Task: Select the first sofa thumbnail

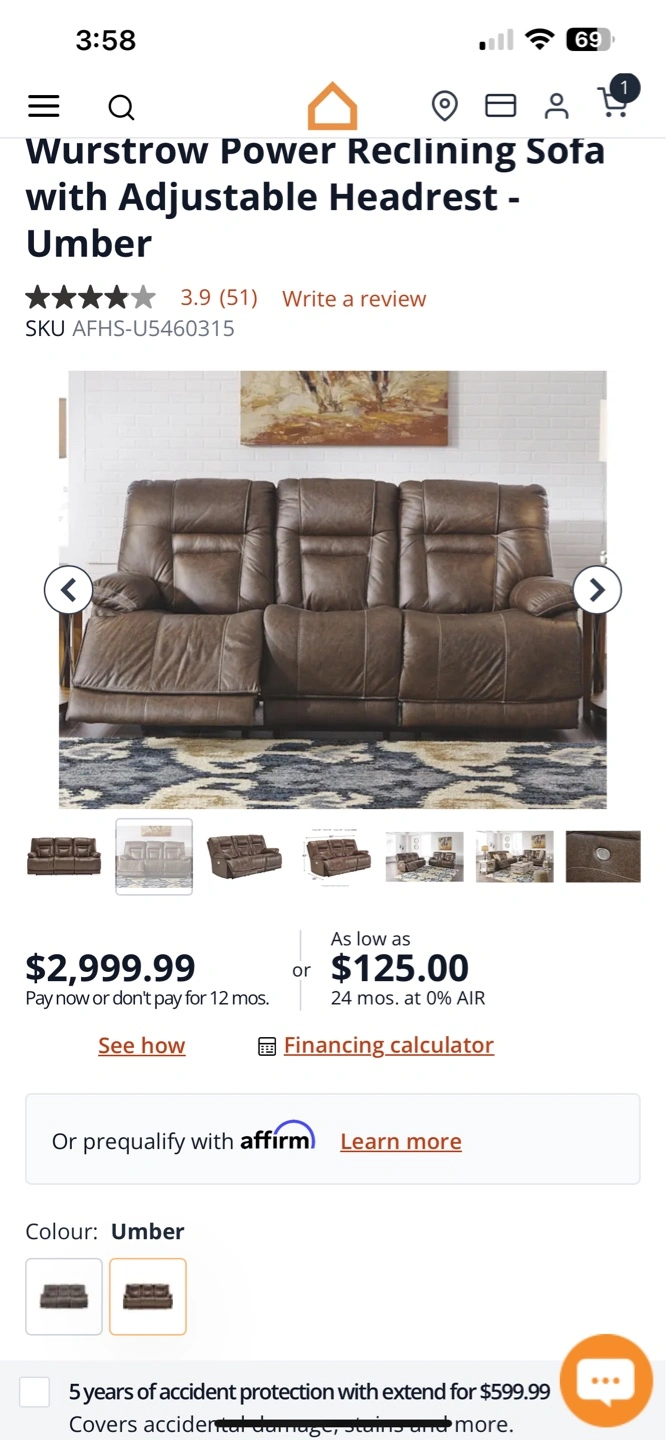Action: [64, 857]
